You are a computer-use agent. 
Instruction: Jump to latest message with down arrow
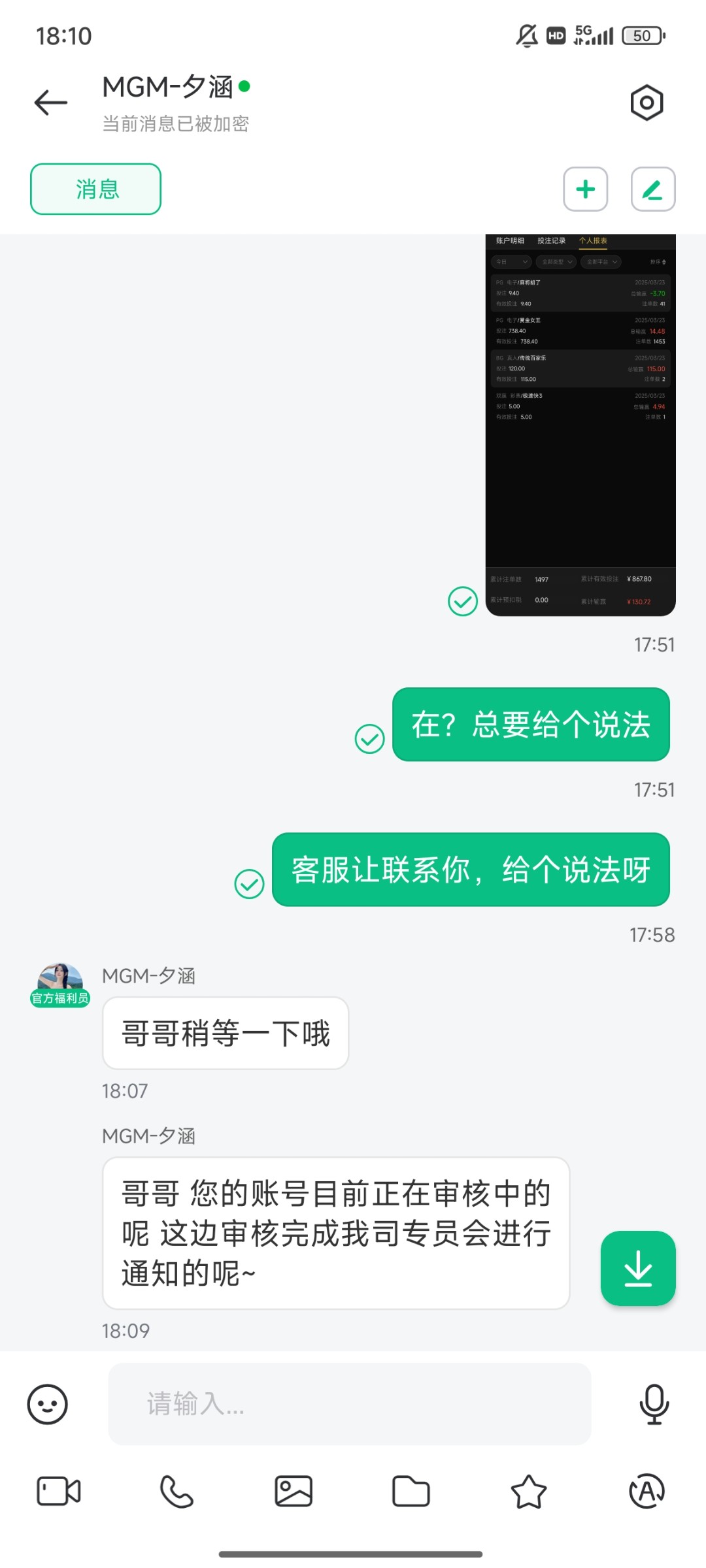[638, 1268]
